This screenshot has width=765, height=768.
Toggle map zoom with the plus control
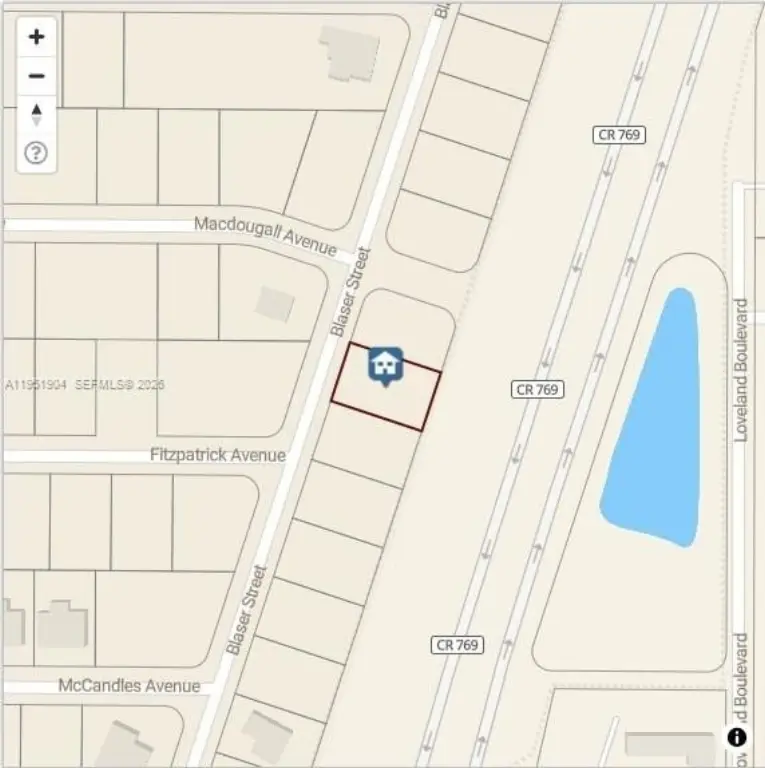click(x=36, y=37)
